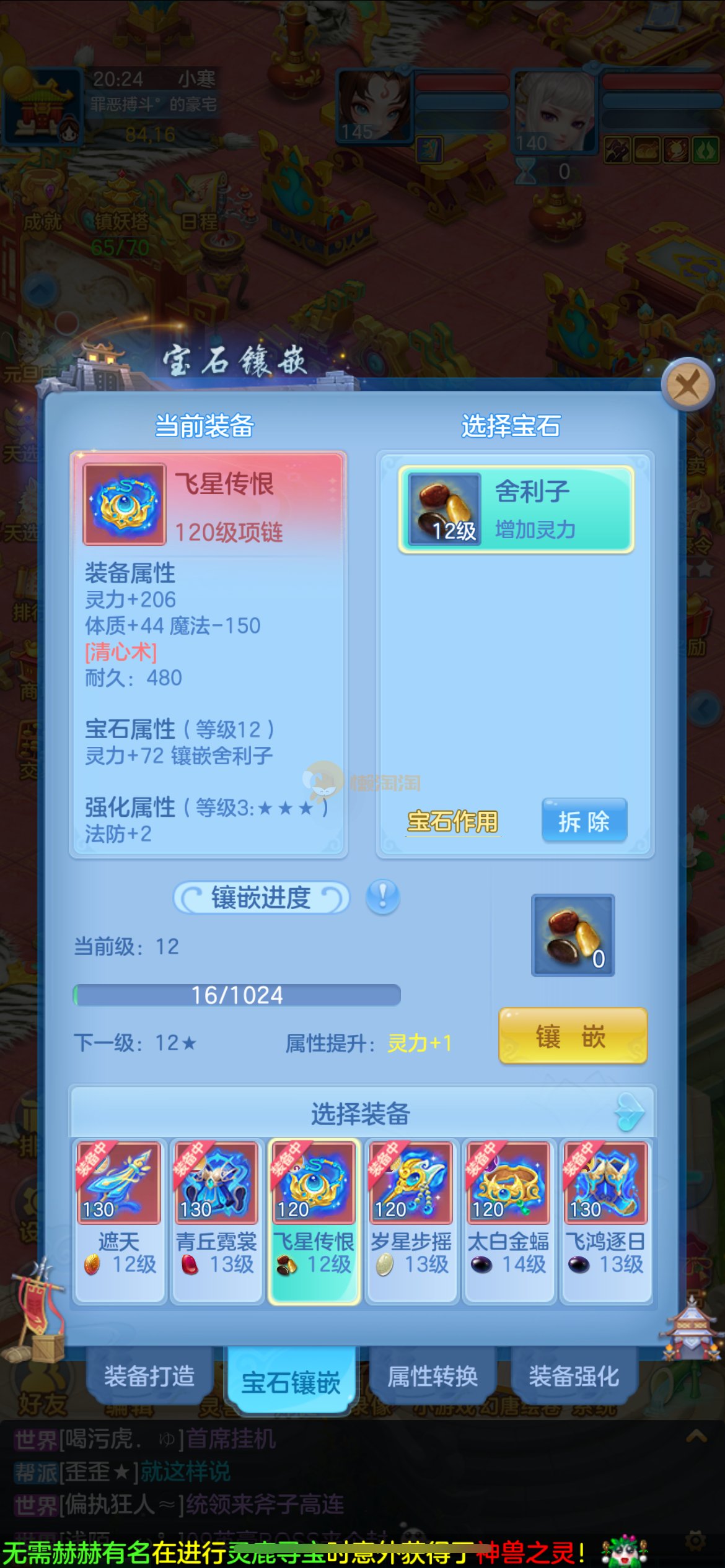Screen dimensions: 725x1568
Task: Open the 宝石作用 link
Action: [452, 822]
